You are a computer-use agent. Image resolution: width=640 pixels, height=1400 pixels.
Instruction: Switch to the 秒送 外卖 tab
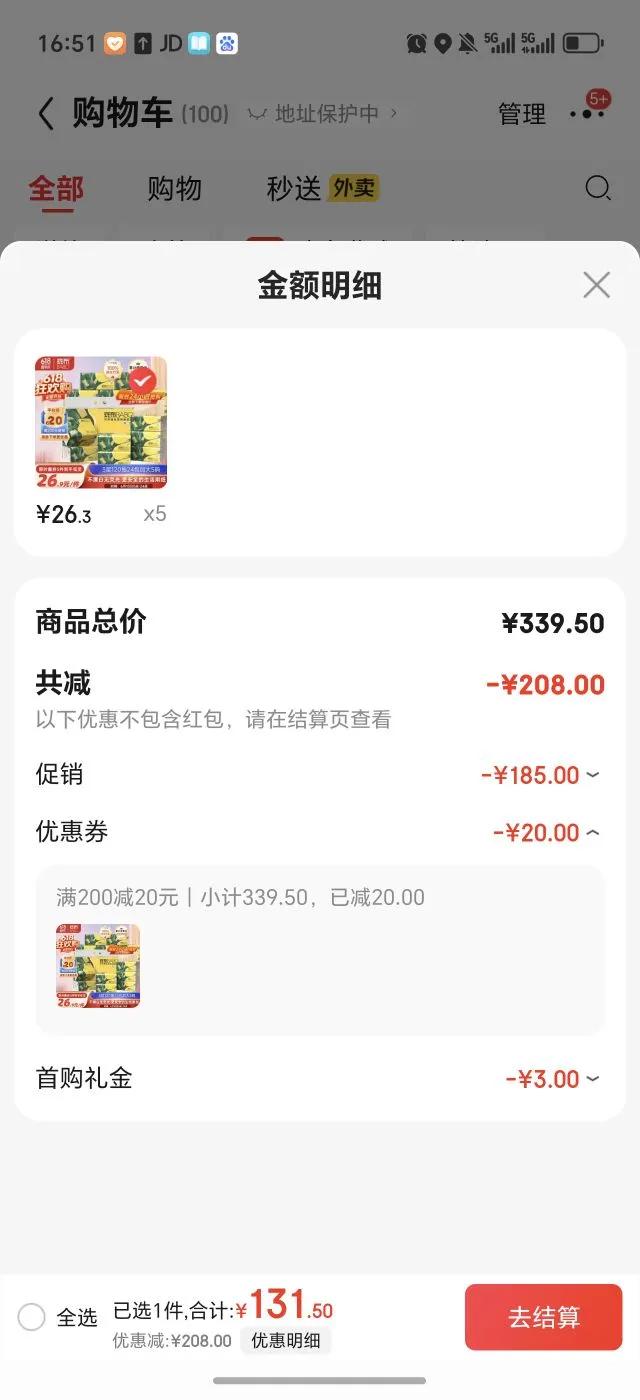pyautogui.click(x=322, y=188)
